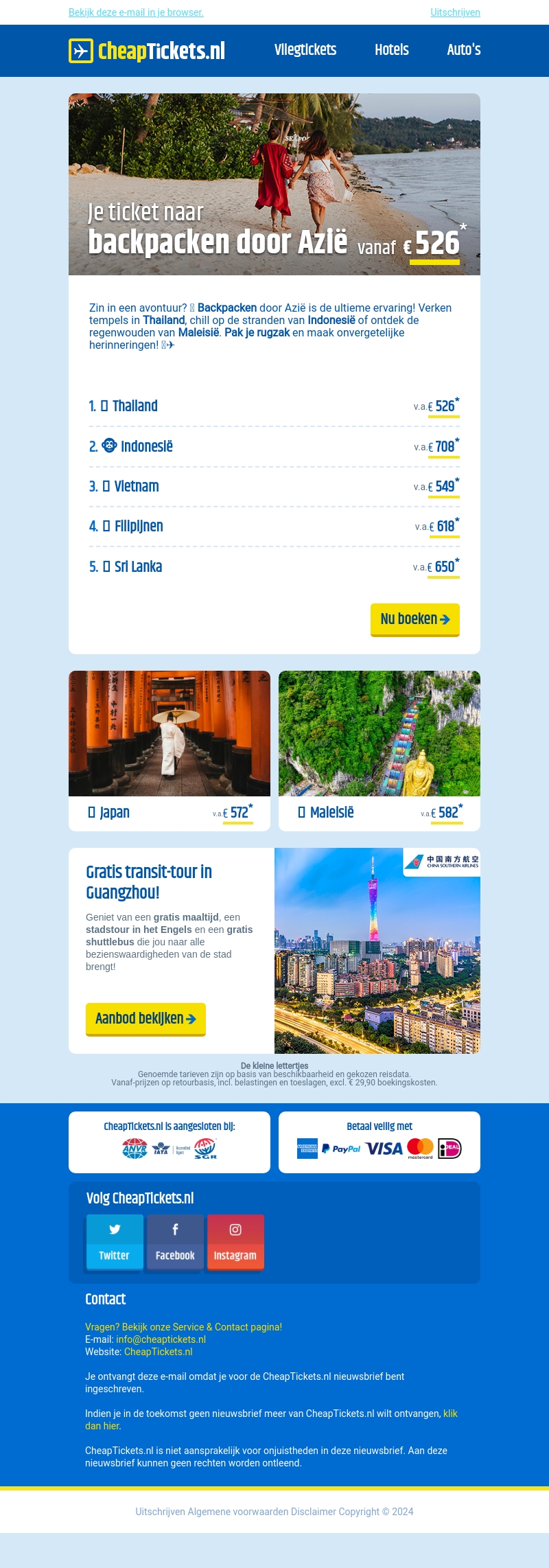Screen dimensions: 549x1568
Task: Open the Maleisië offer card
Action: [379, 750]
